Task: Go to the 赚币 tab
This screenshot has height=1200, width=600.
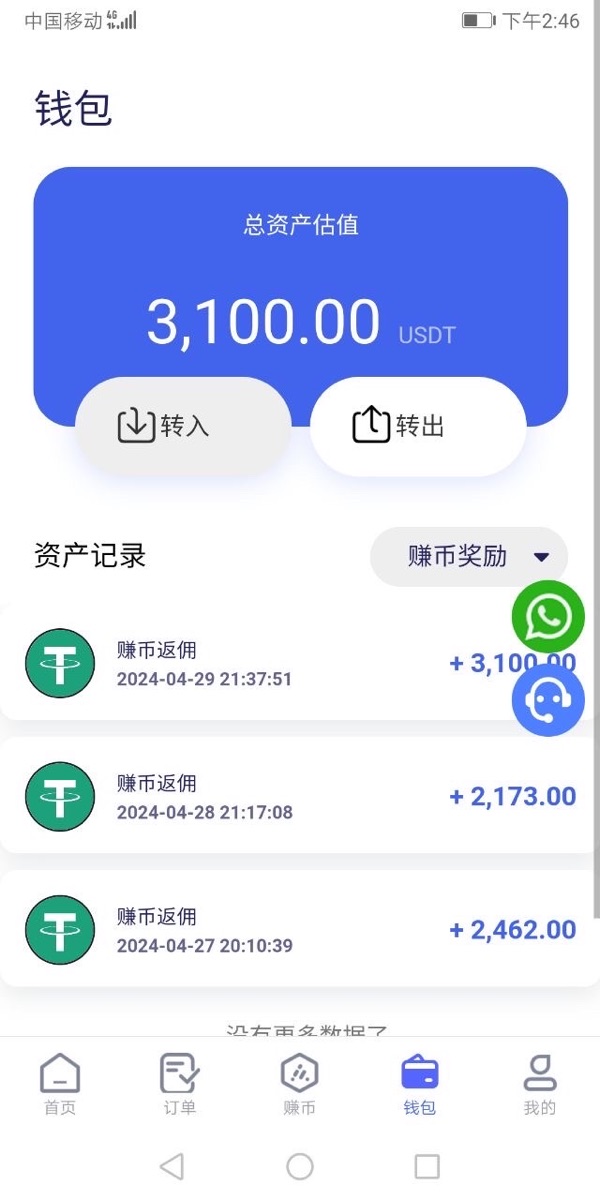Action: point(300,1084)
